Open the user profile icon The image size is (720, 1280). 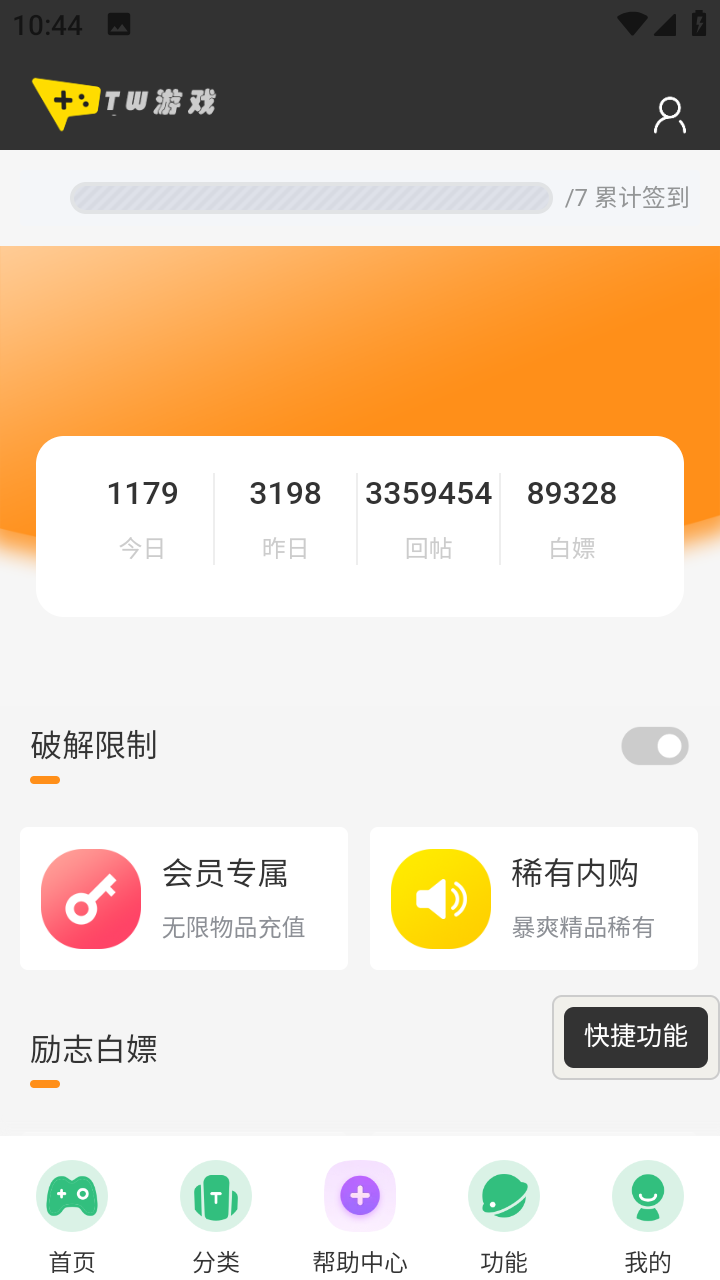(669, 115)
